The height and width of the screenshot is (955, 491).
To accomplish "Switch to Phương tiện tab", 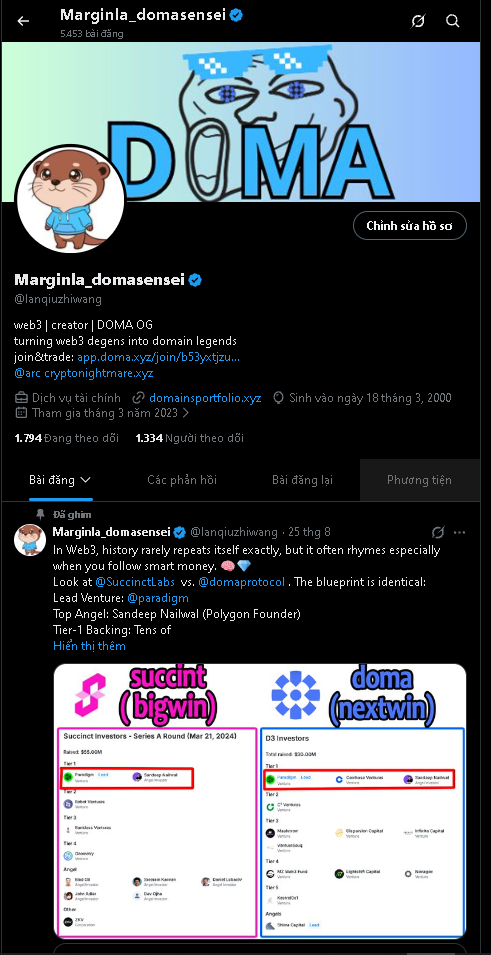I will tap(420, 480).
